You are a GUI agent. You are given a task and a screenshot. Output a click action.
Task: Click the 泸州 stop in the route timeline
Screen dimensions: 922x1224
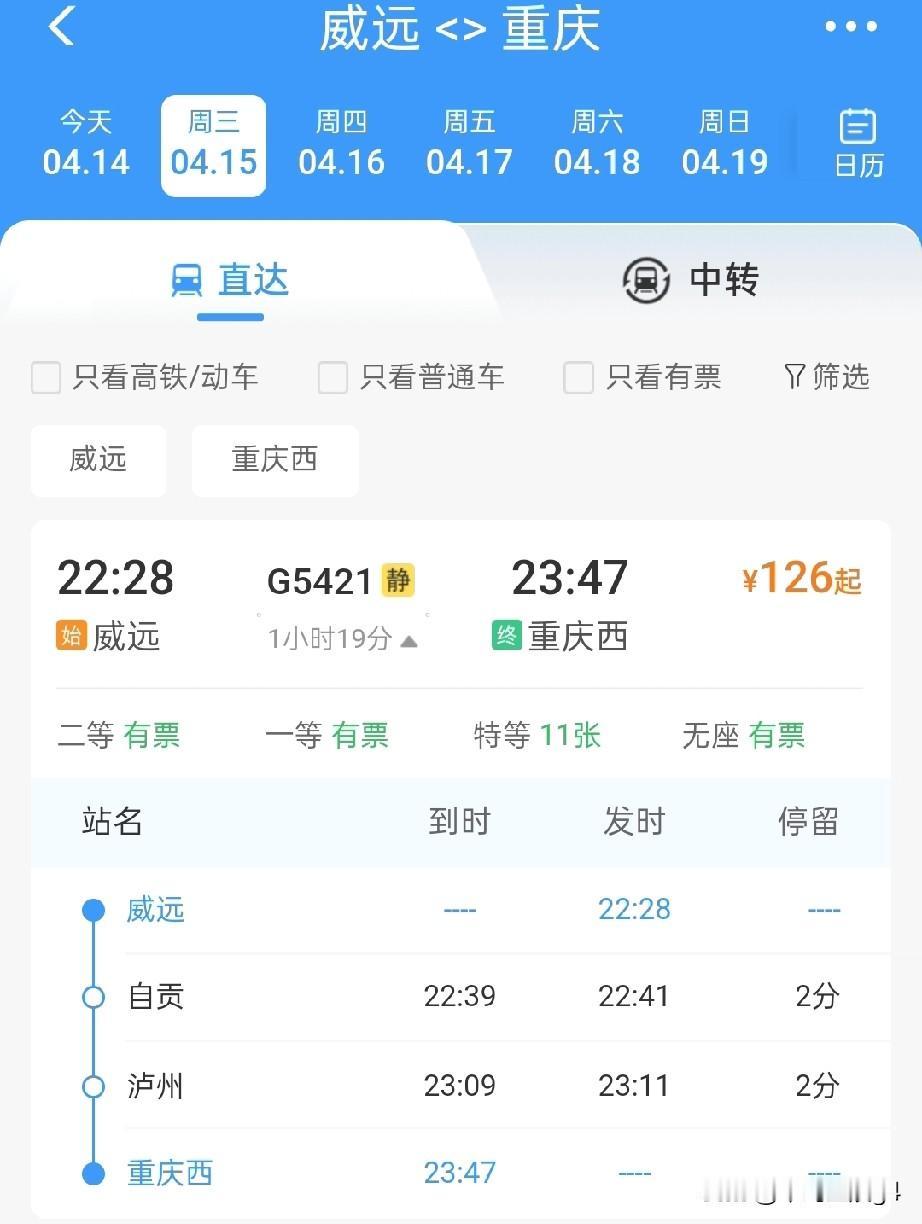[155, 1085]
